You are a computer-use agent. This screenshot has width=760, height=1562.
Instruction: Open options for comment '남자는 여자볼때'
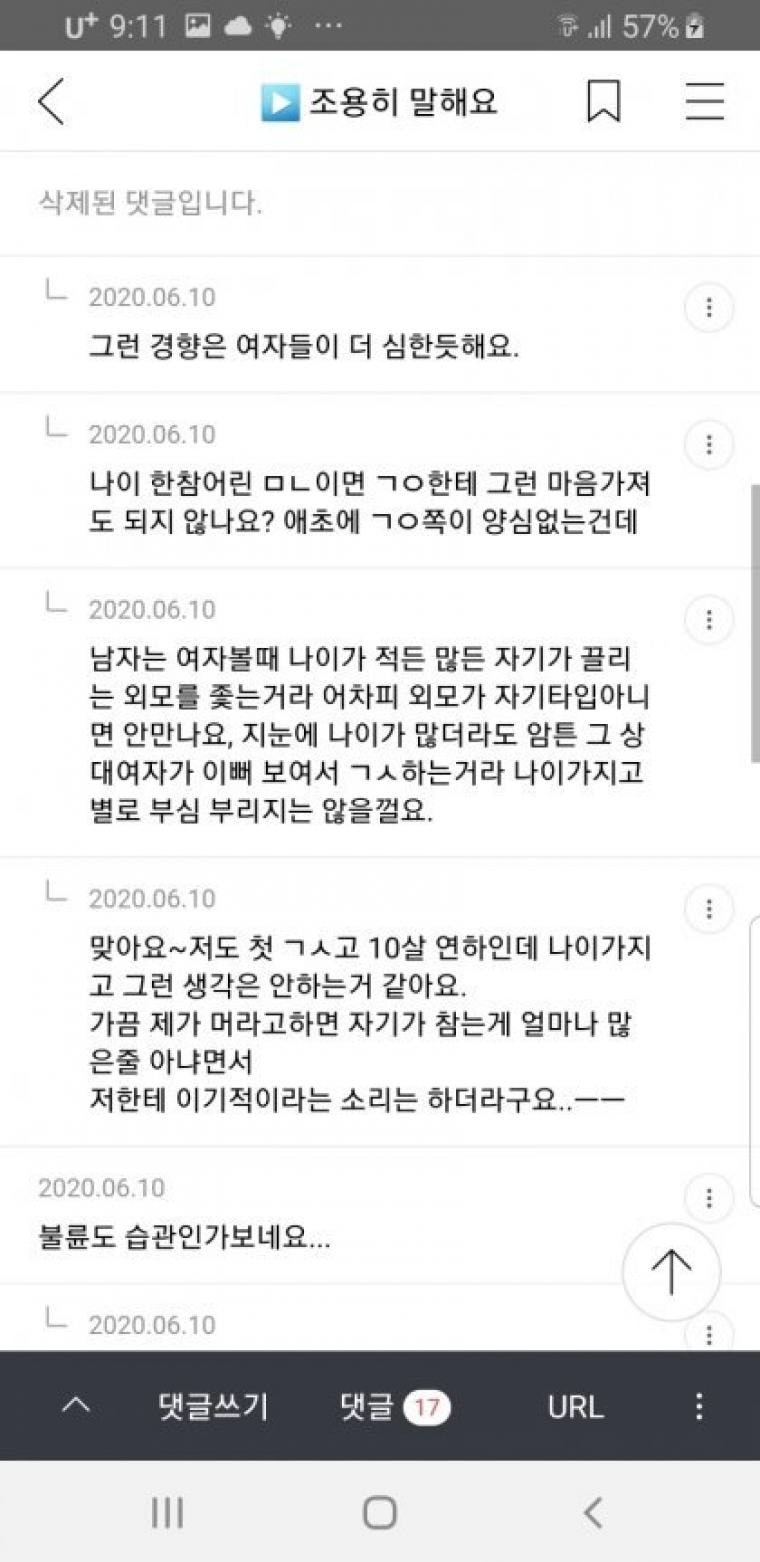708,620
